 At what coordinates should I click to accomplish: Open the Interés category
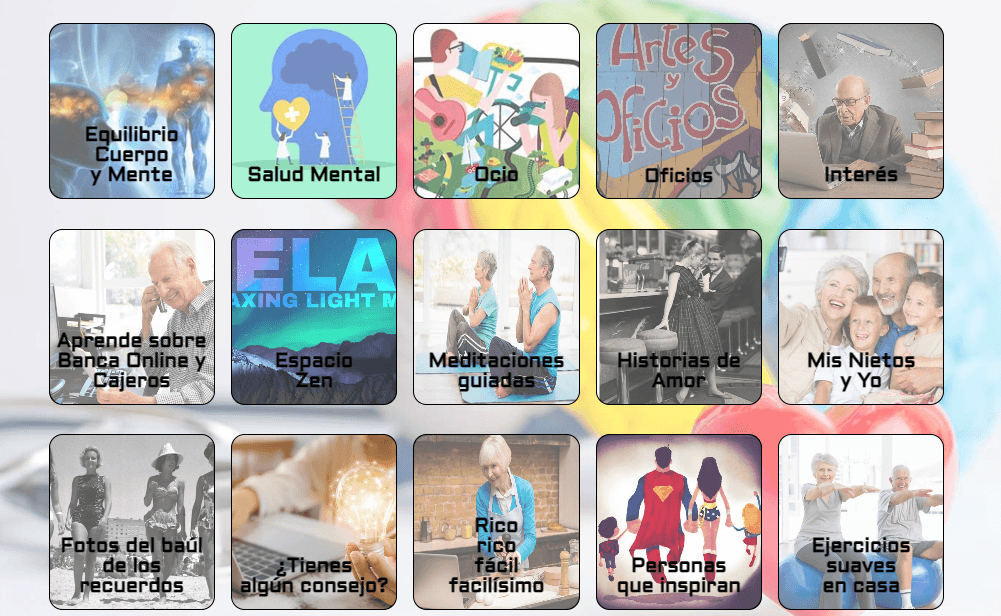click(861, 111)
